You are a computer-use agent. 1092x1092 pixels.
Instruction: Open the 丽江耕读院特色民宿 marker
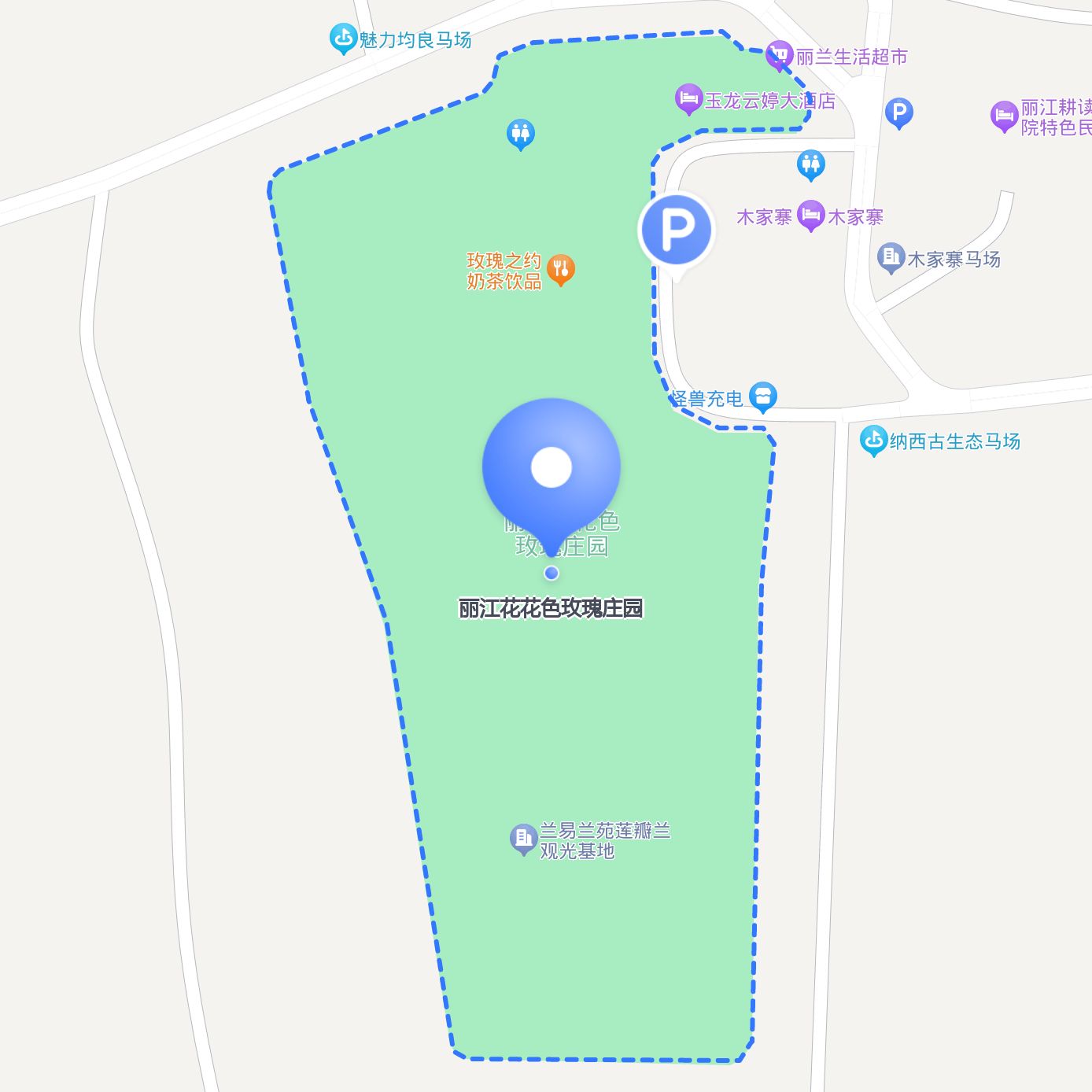pyautogui.click(x=1004, y=116)
